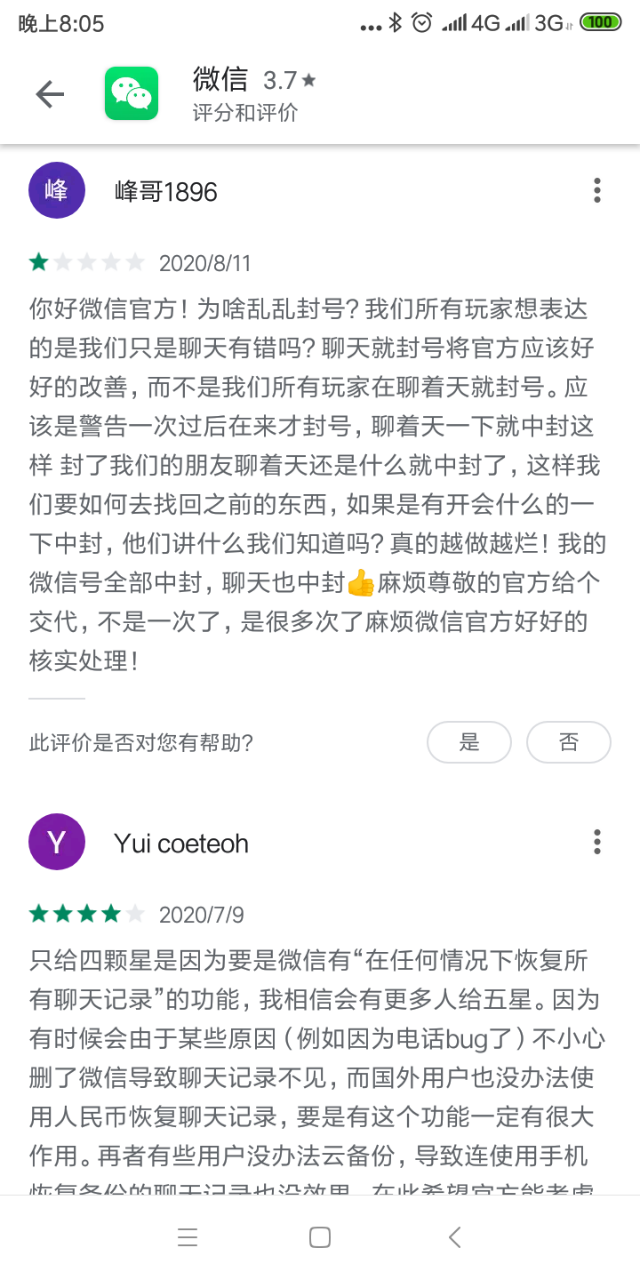The height and width of the screenshot is (1280, 640).
Task: Open recent apps from the navigation bar
Action: [x=187, y=1238]
